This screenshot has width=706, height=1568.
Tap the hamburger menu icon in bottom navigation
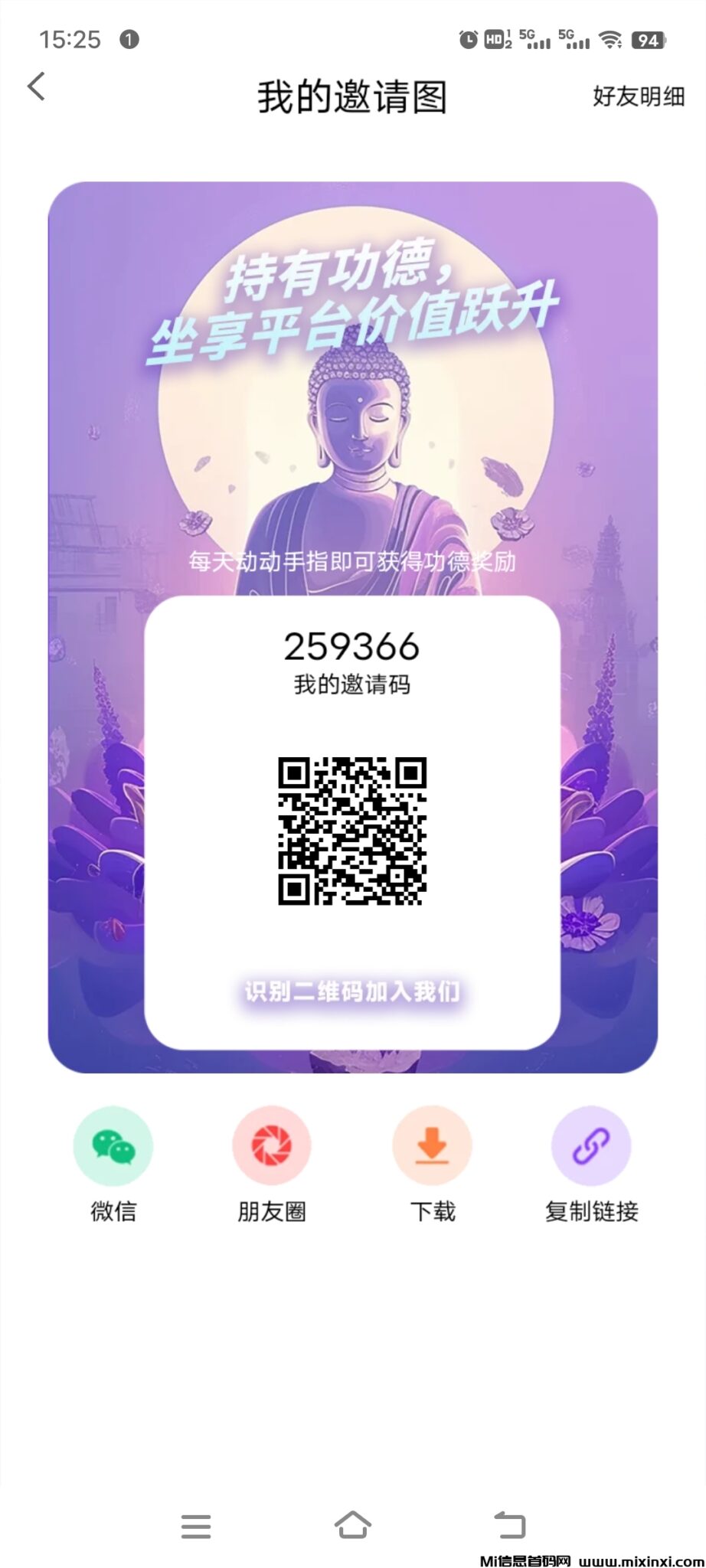(x=196, y=1527)
